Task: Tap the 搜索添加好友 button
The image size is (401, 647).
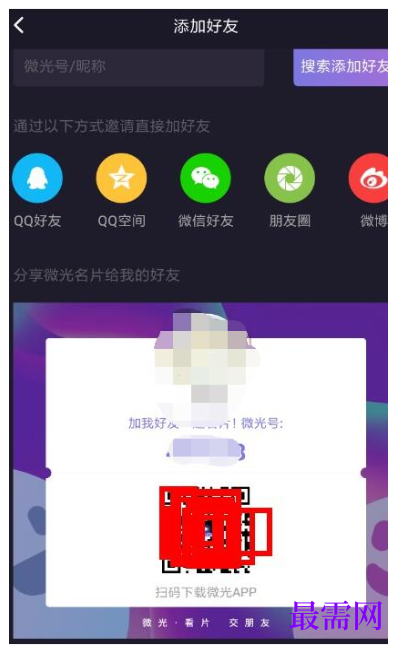Action: point(341,67)
